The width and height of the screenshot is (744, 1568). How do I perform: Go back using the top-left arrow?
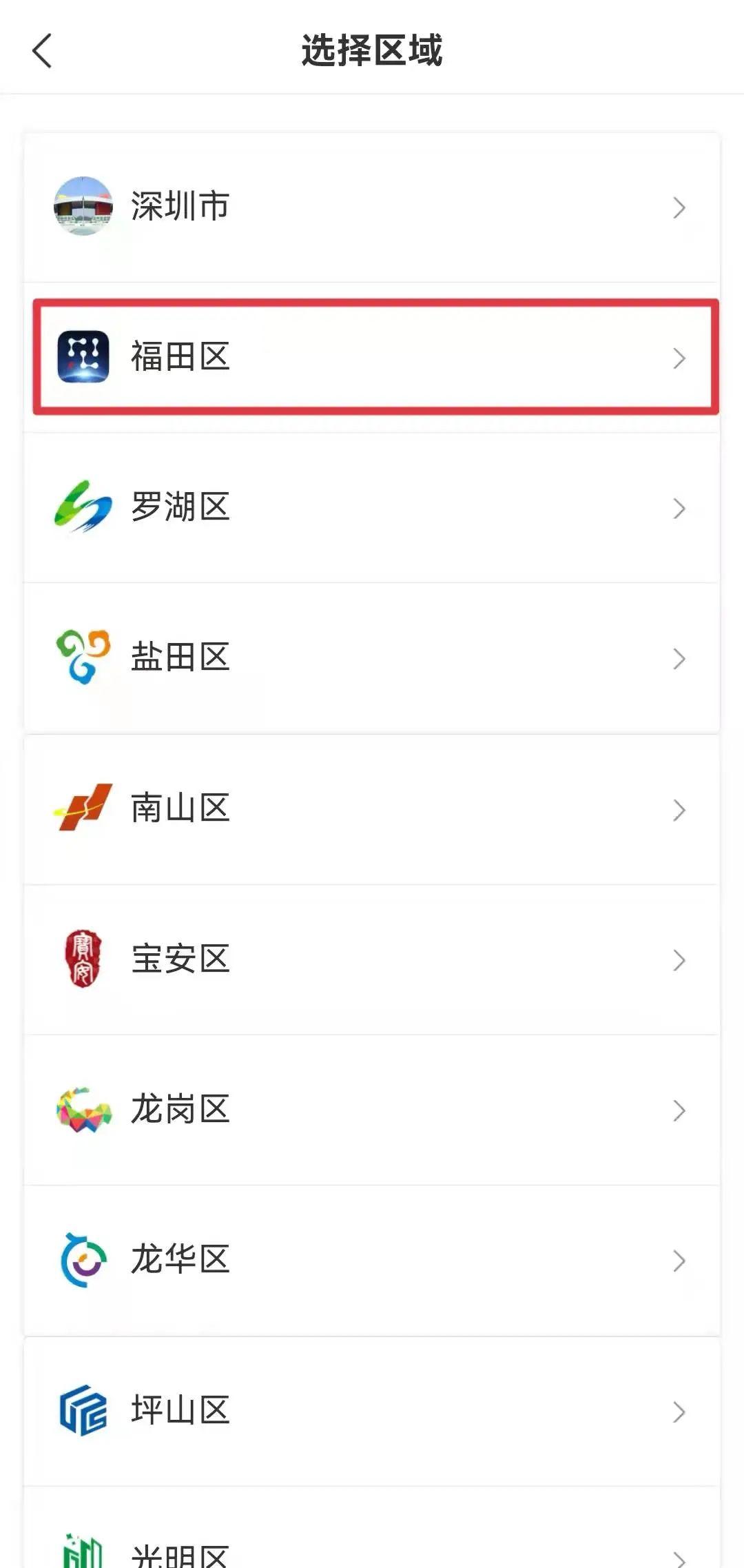pyautogui.click(x=43, y=51)
